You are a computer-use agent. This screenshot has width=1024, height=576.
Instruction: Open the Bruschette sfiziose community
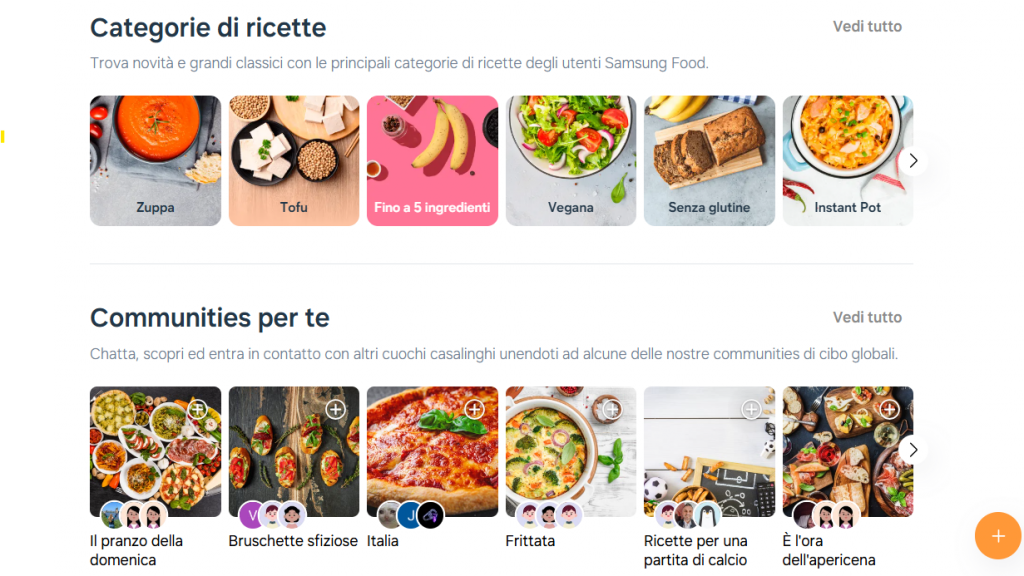pos(293,450)
